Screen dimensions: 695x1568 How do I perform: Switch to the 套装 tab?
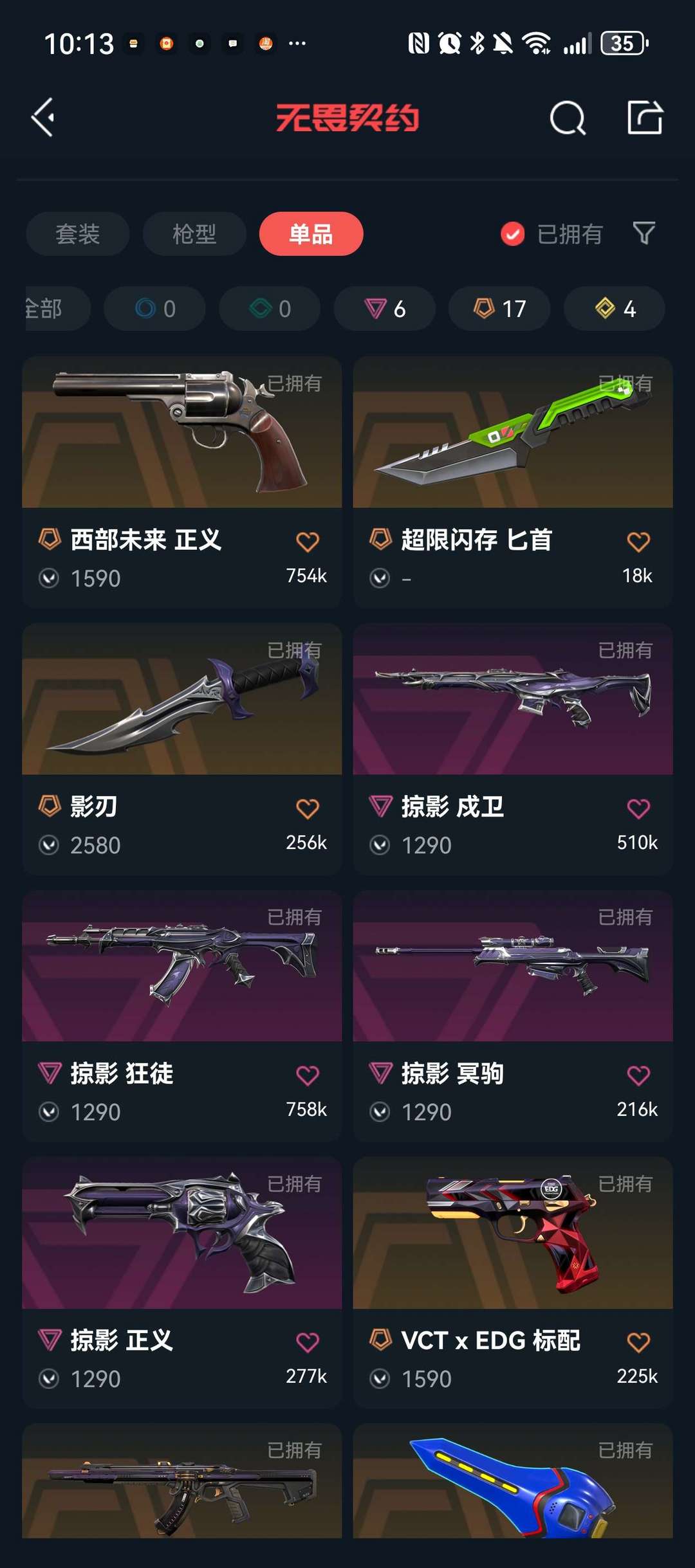click(x=78, y=233)
